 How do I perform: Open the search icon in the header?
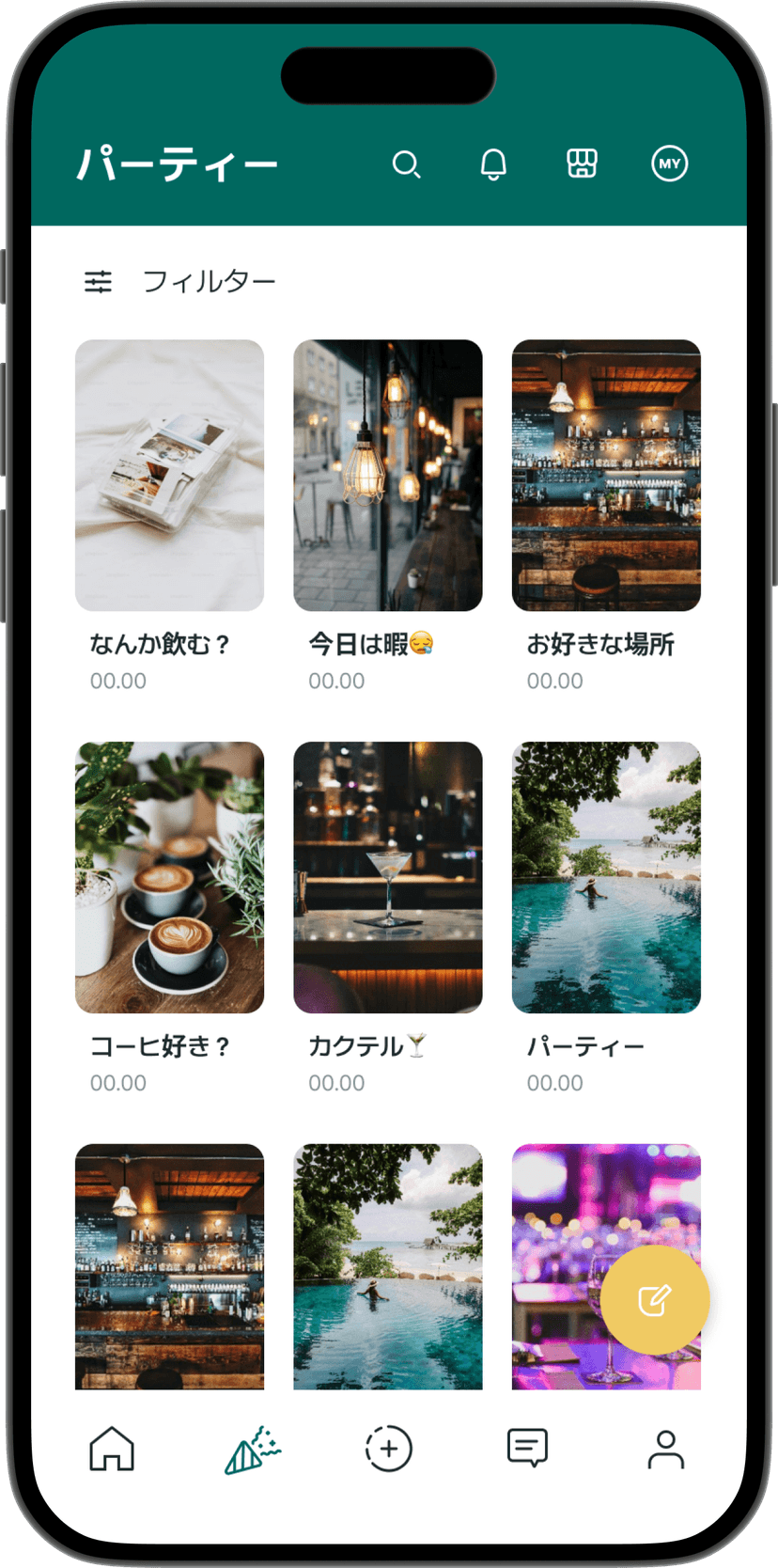pos(408,165)
